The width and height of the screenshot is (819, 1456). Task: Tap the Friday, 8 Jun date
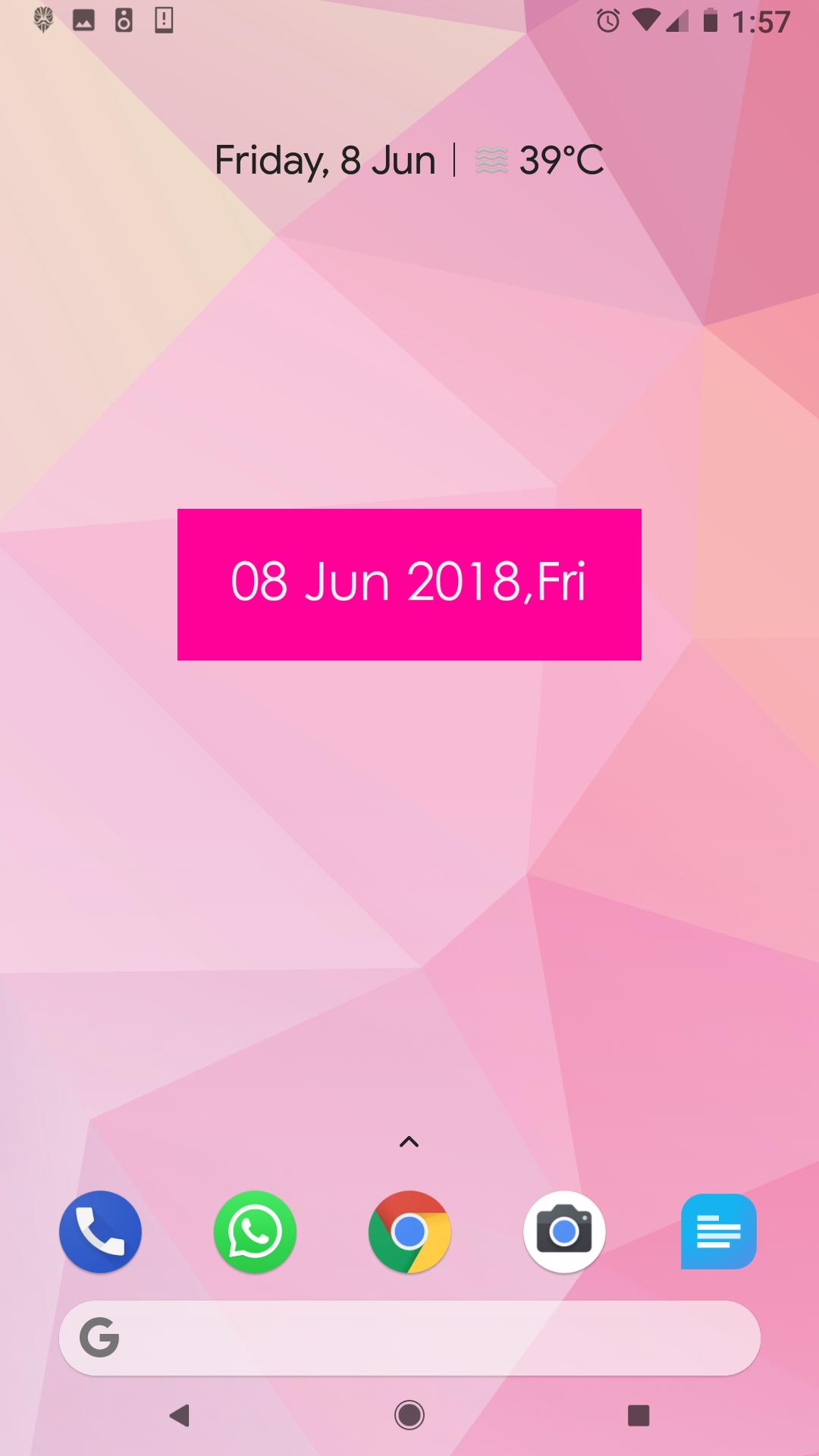[x=325, y=161]
